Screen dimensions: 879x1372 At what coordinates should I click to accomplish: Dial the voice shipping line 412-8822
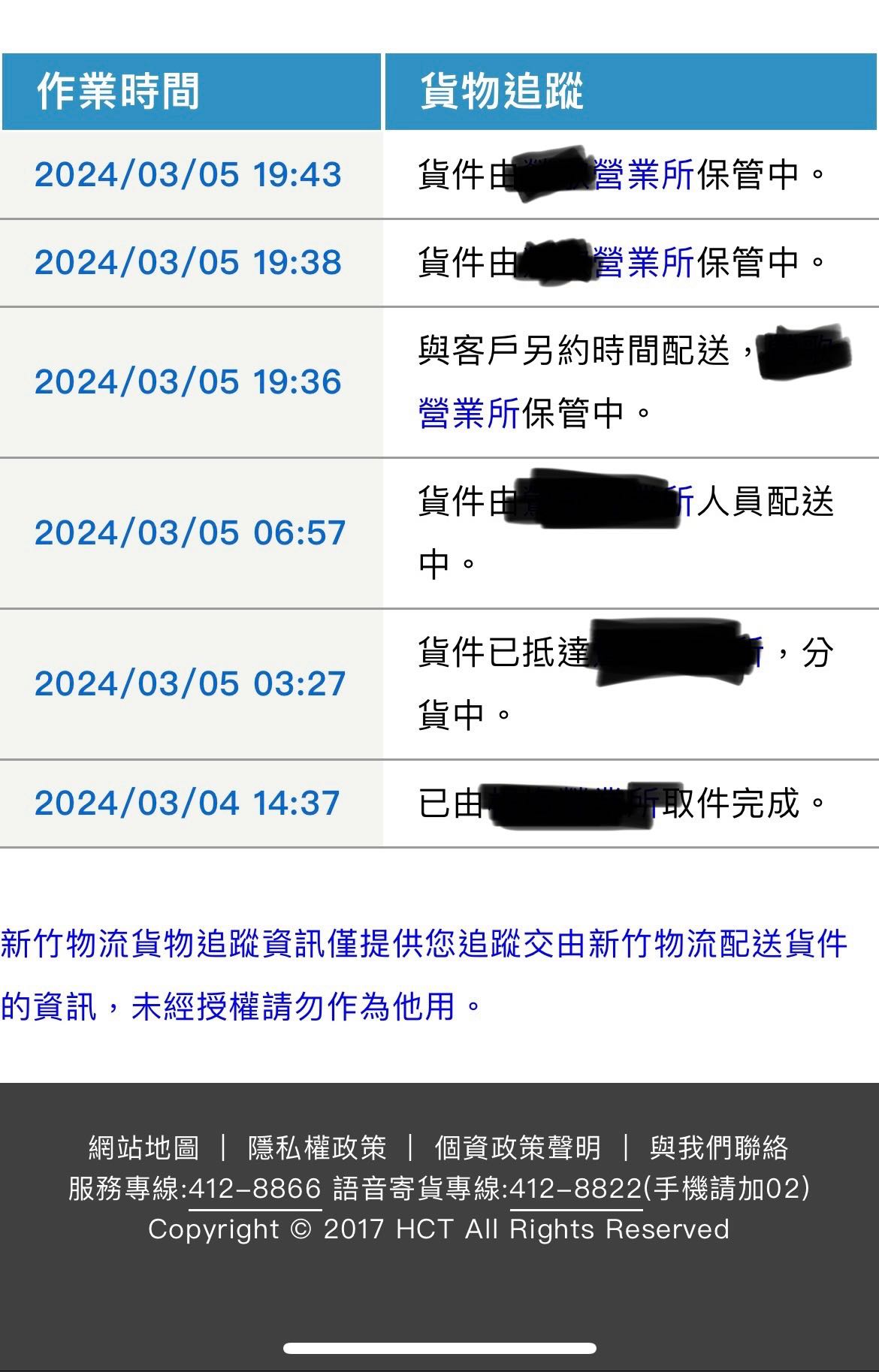coord(575,1189)
